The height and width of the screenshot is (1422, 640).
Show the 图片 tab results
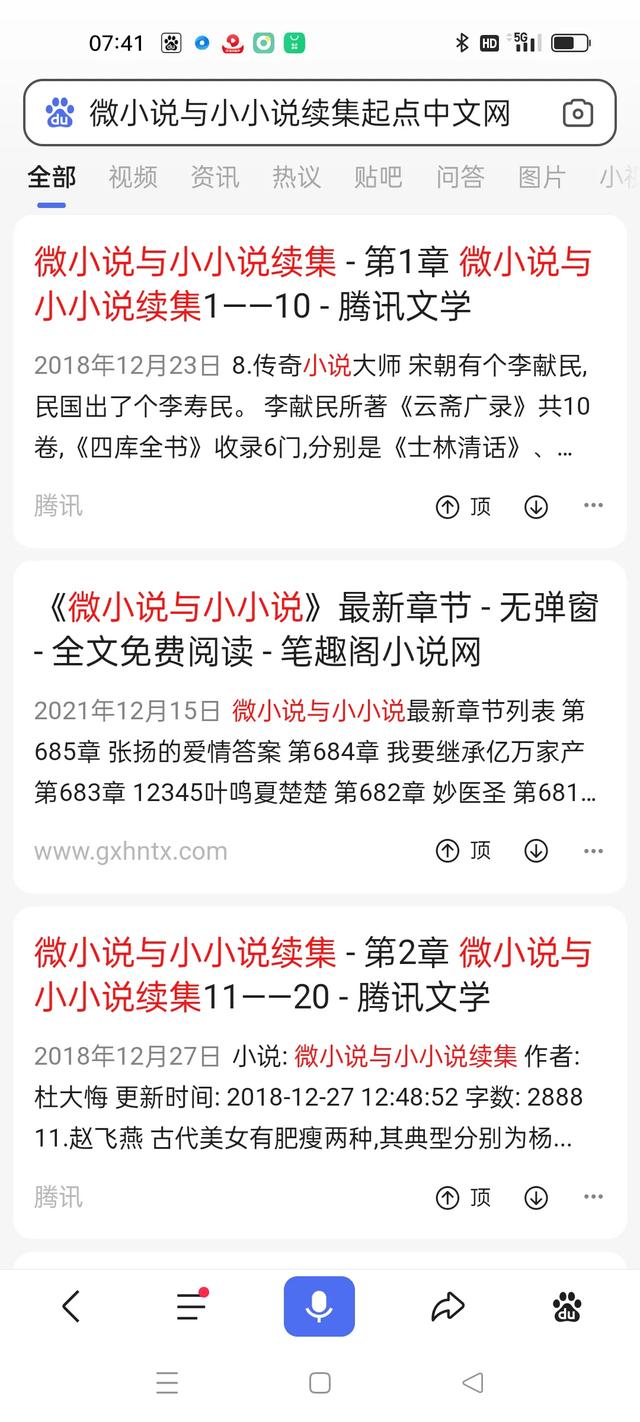coord(542,177)
